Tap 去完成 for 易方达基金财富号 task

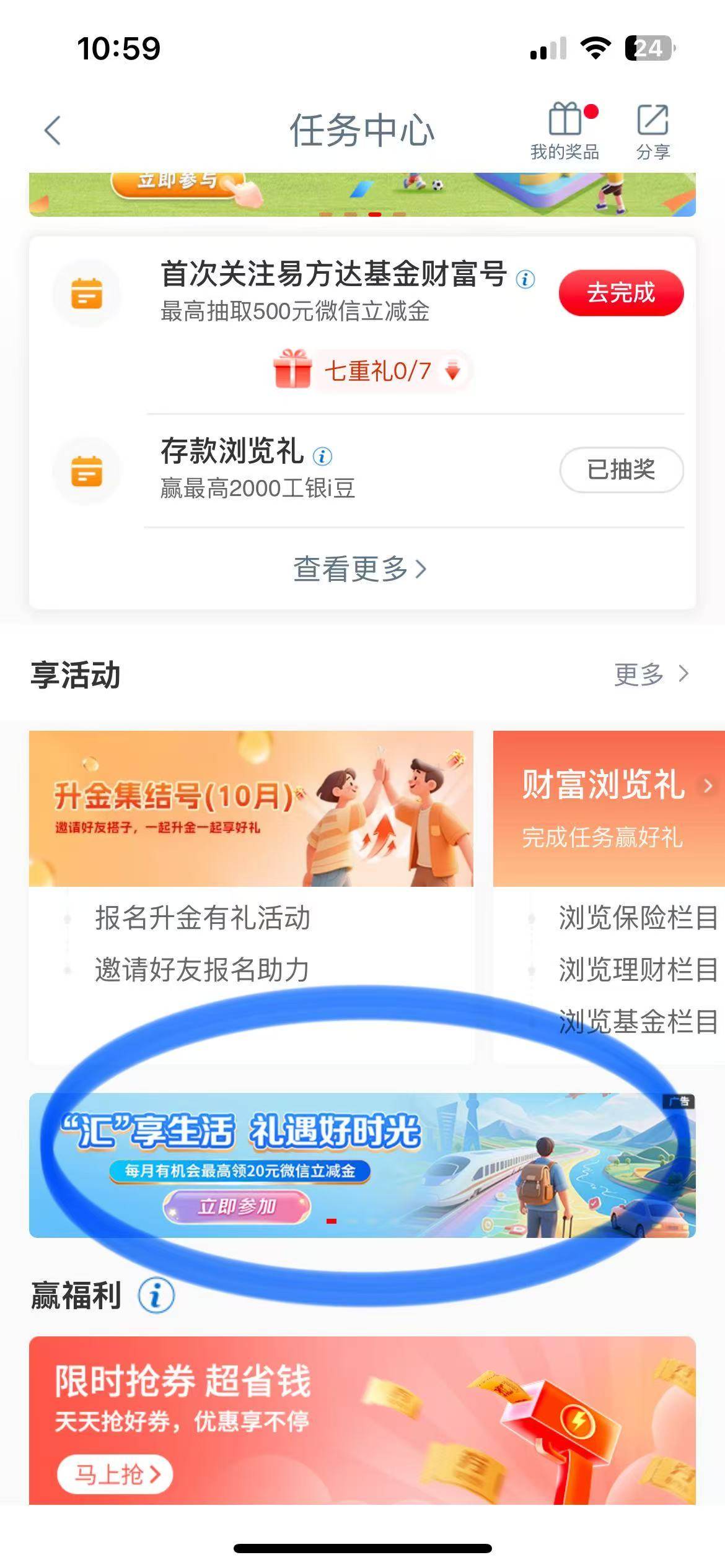(x=621, y=293)
